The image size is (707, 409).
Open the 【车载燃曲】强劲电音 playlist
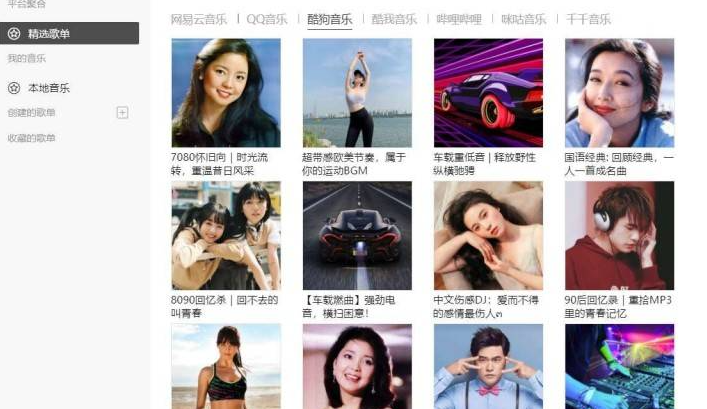point(357,235)
